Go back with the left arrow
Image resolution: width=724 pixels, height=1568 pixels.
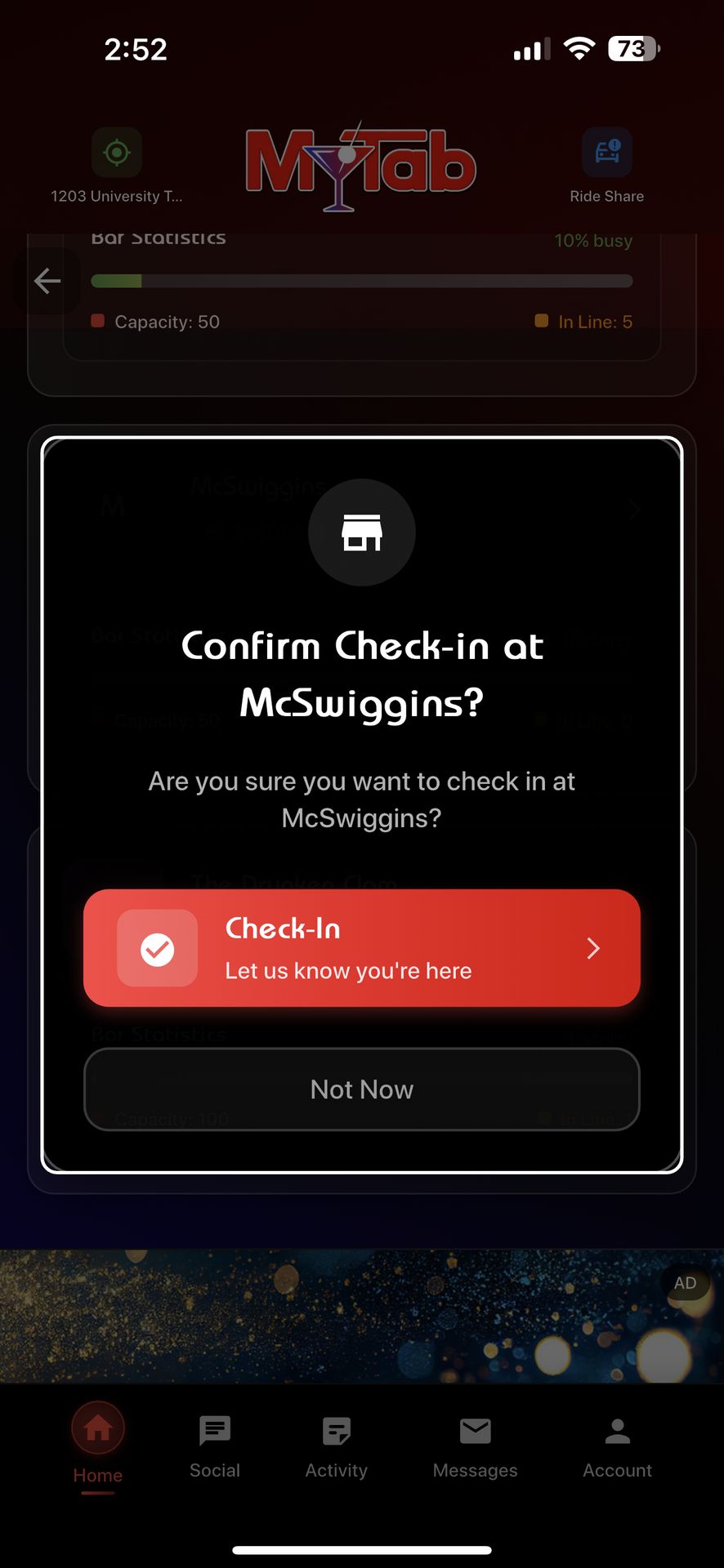click(47, 281)
